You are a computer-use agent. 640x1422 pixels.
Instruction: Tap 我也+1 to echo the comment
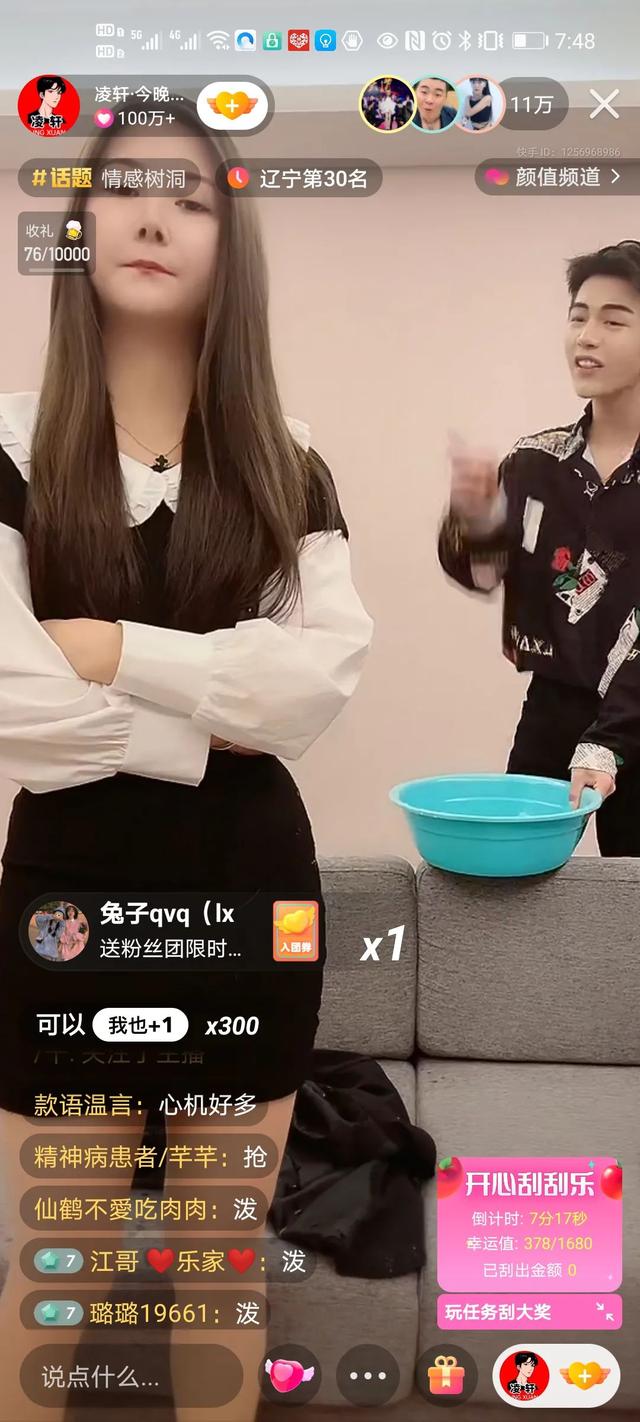(x=140, y=1025)
